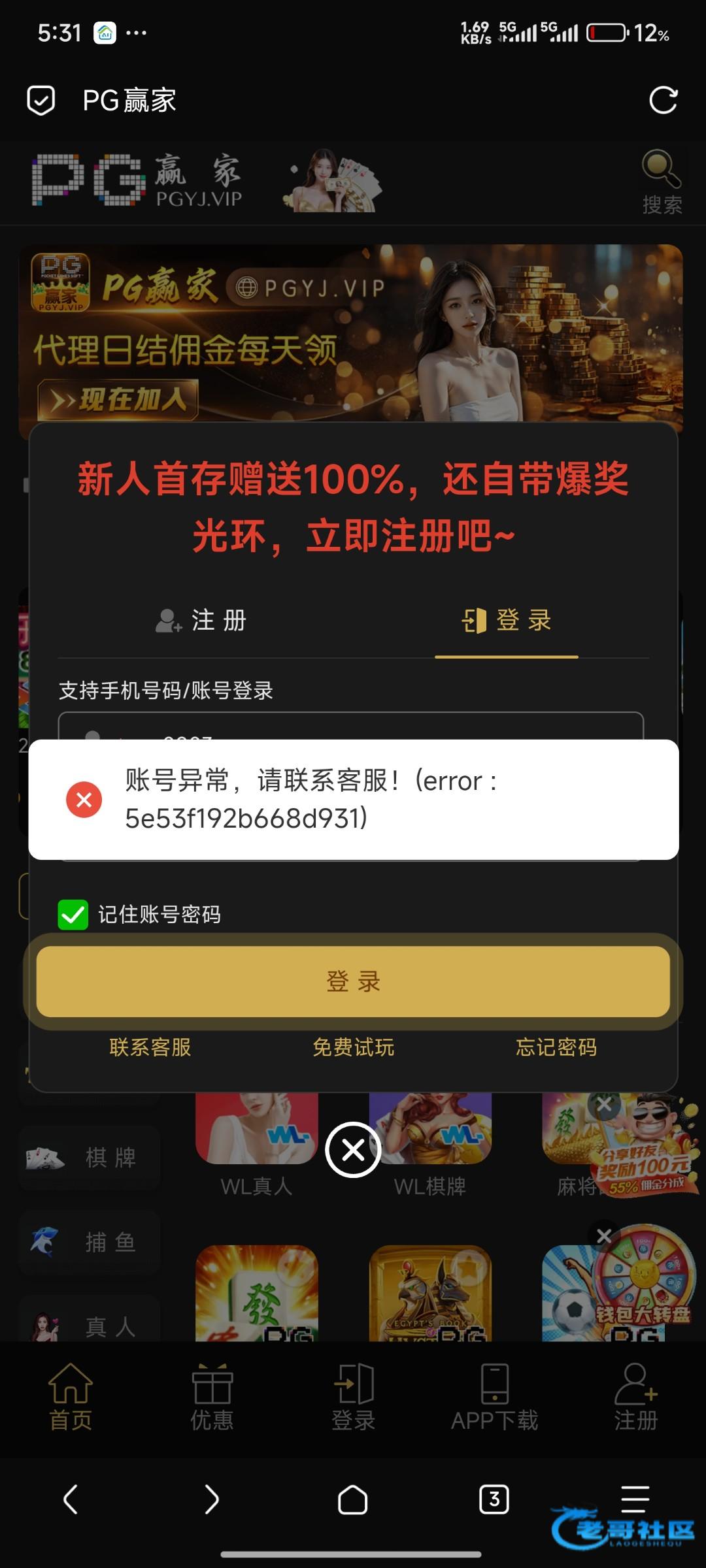Dismiss the 分享好友 floating promo

pos(605,1105)
